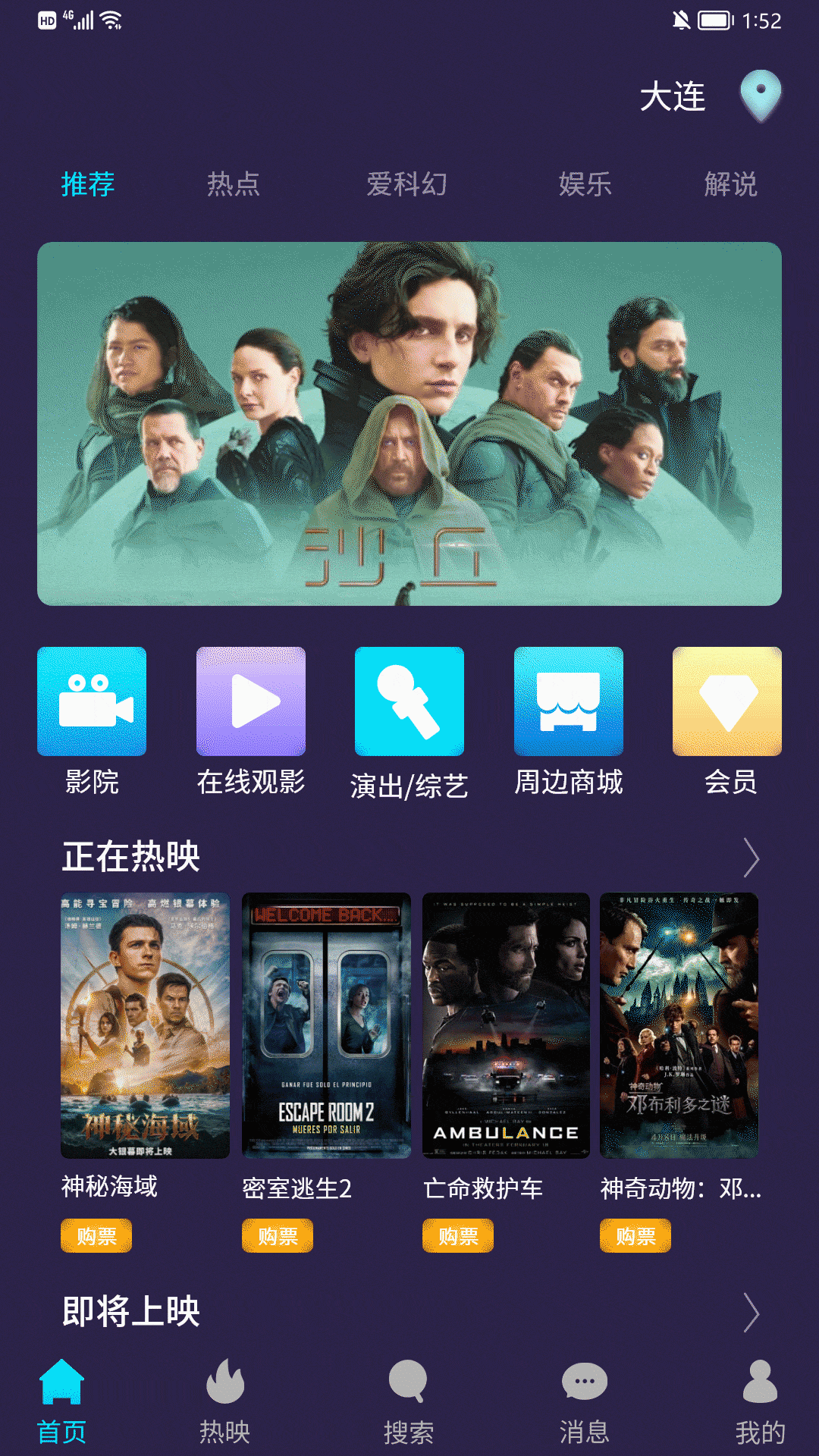The height and width of the screenshot is (1456, 819).
Task: Switch to the 热点 top tab
Action: click(x=234, y=184)
